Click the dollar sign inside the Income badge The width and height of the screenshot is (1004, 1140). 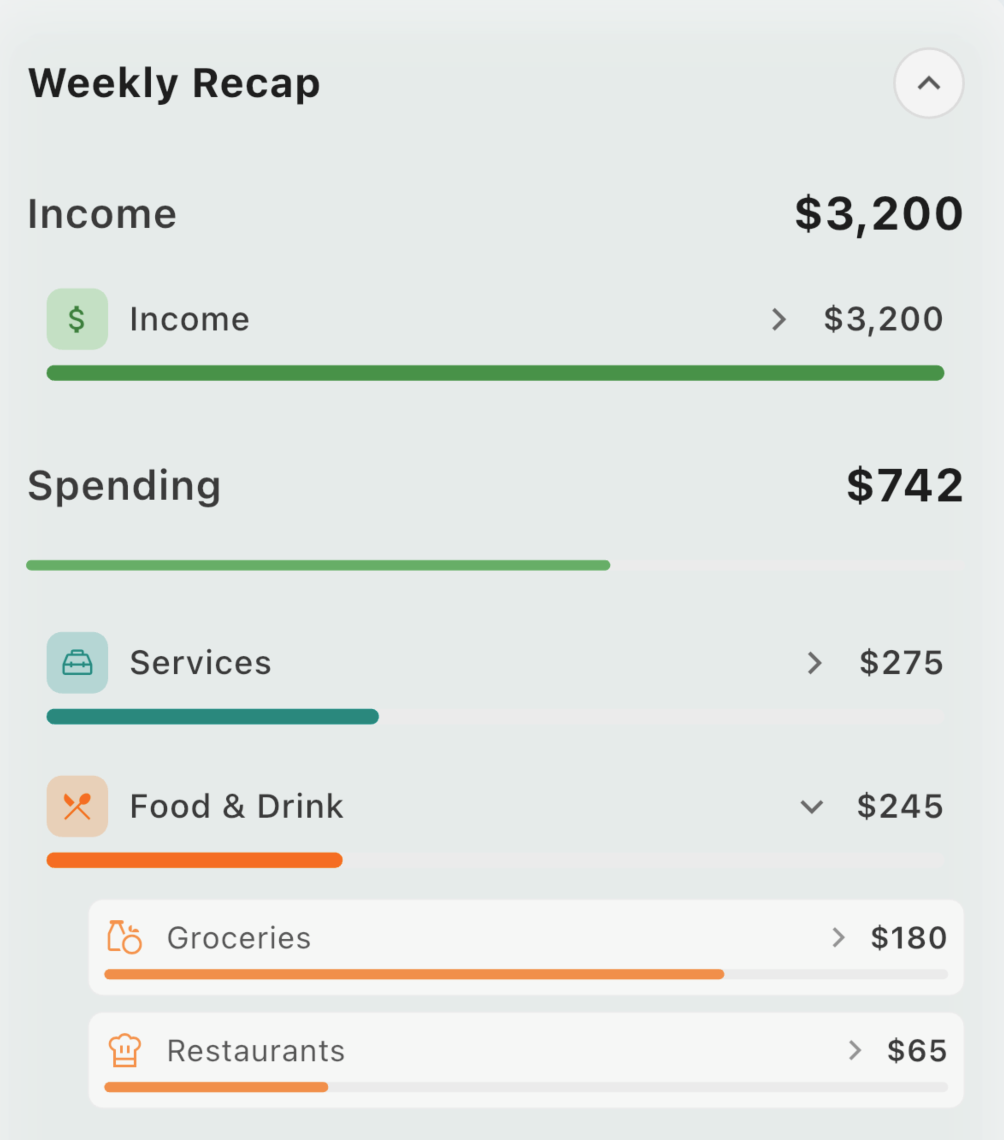pos(77,318)
